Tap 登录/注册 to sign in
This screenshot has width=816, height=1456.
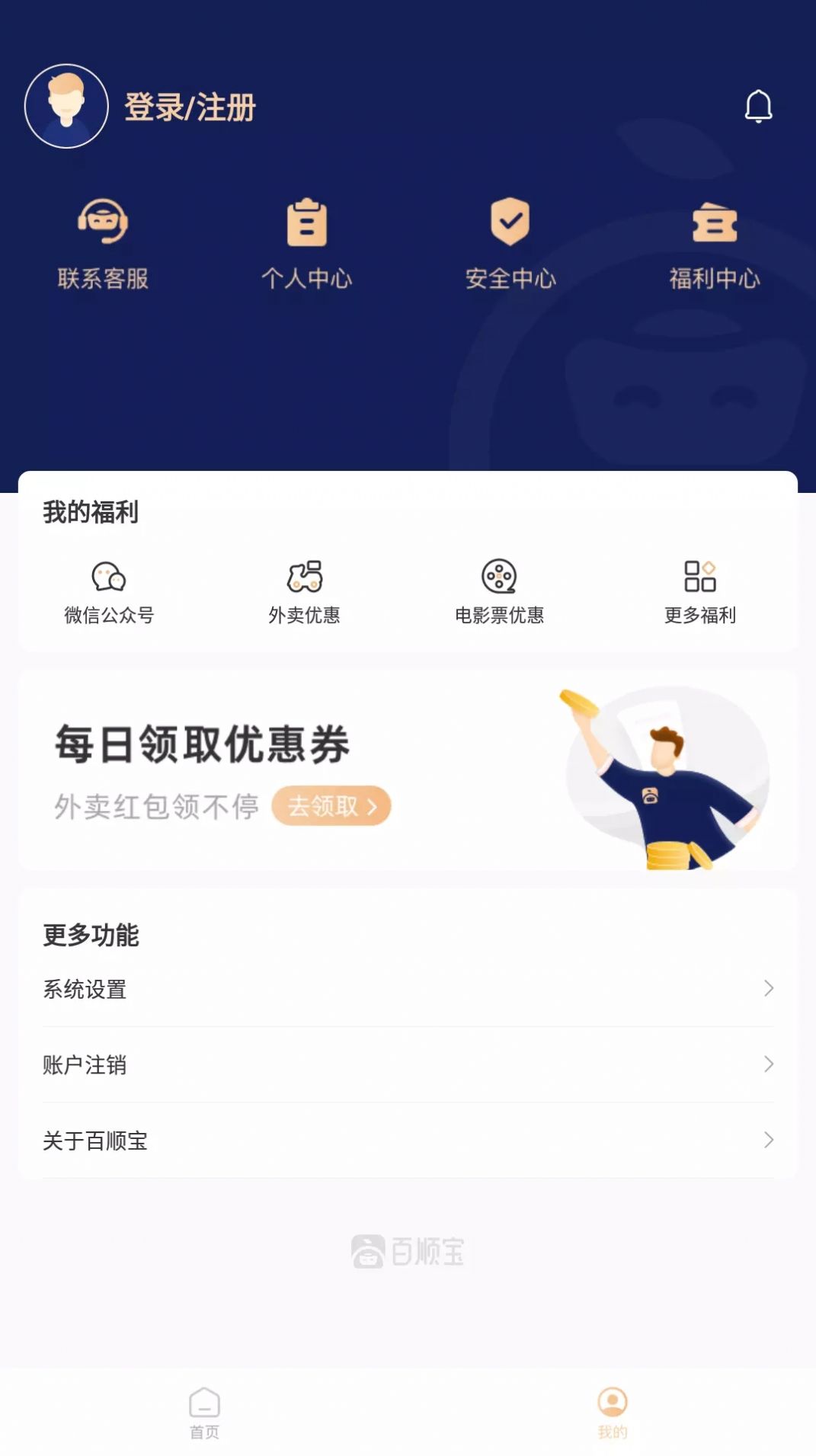pos(190,107)
